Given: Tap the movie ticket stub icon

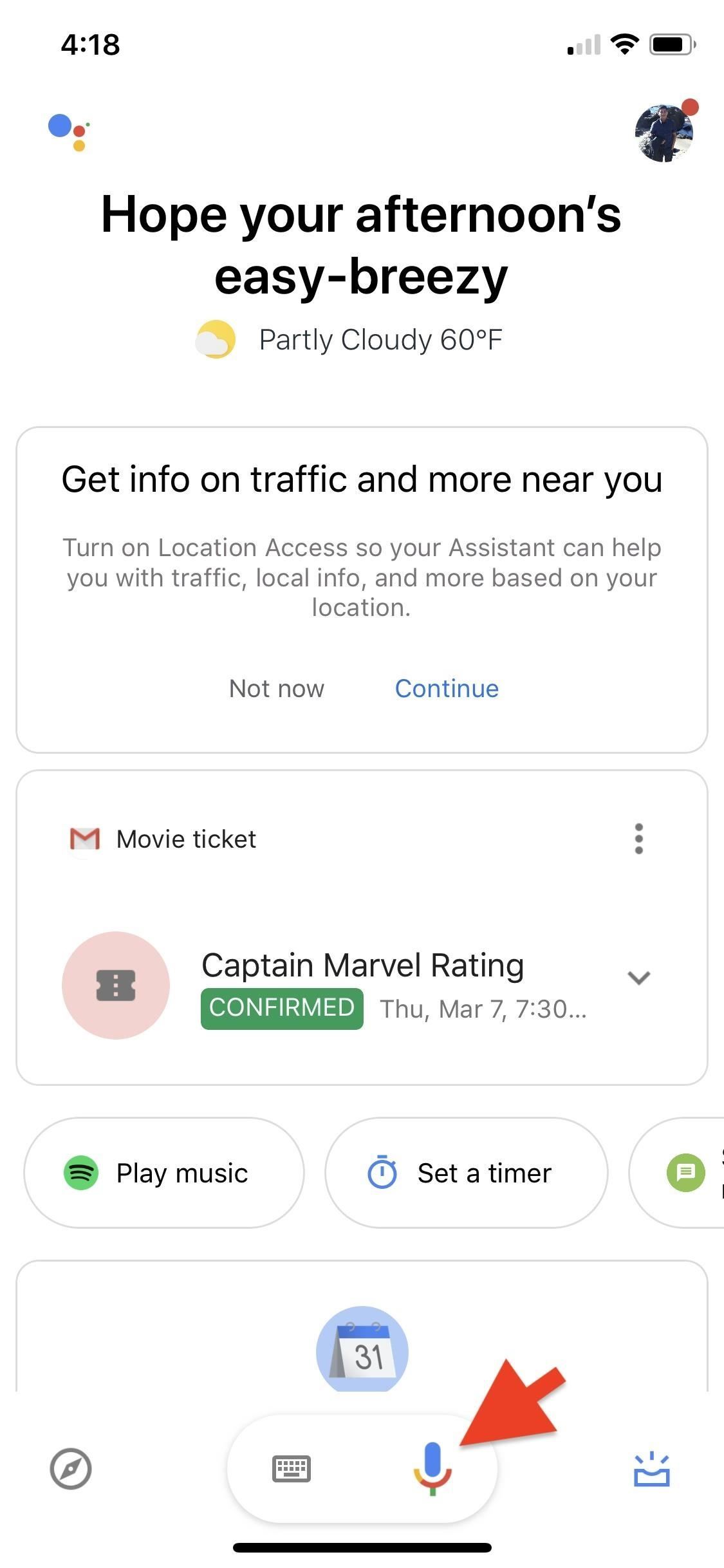Looking at the screenshot, I should click(x=115, y=985).
